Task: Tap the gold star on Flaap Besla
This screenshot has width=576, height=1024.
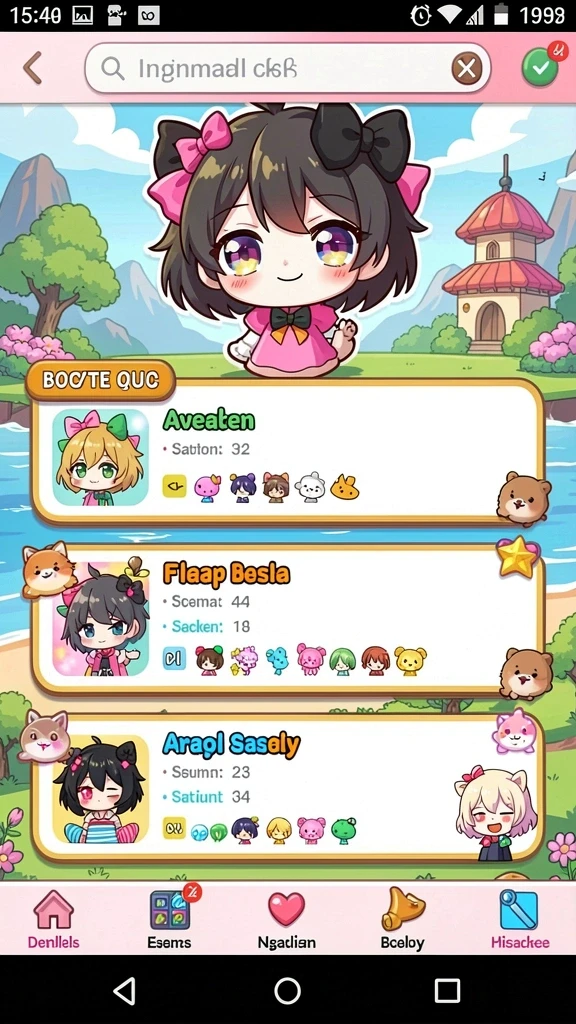Action: point(517,556)
